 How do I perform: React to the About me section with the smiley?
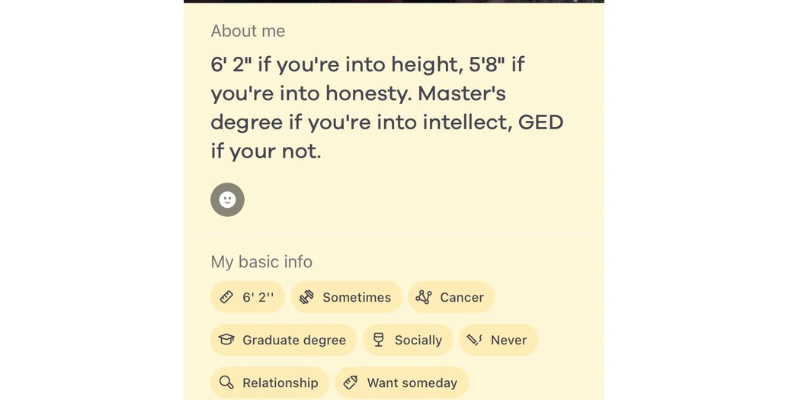click(x=227, y=199)
